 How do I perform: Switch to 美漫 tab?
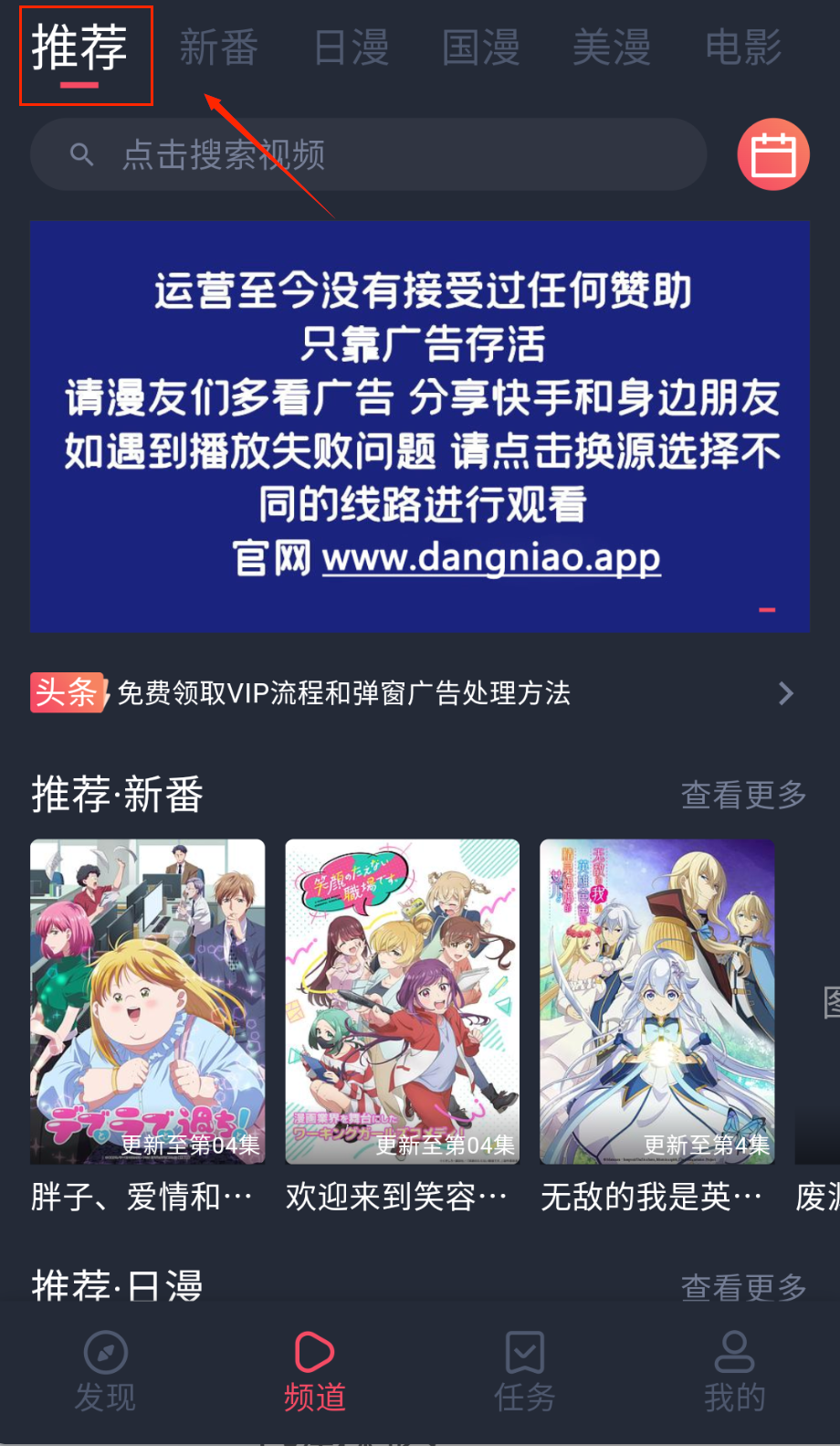[x=612, y=47]
